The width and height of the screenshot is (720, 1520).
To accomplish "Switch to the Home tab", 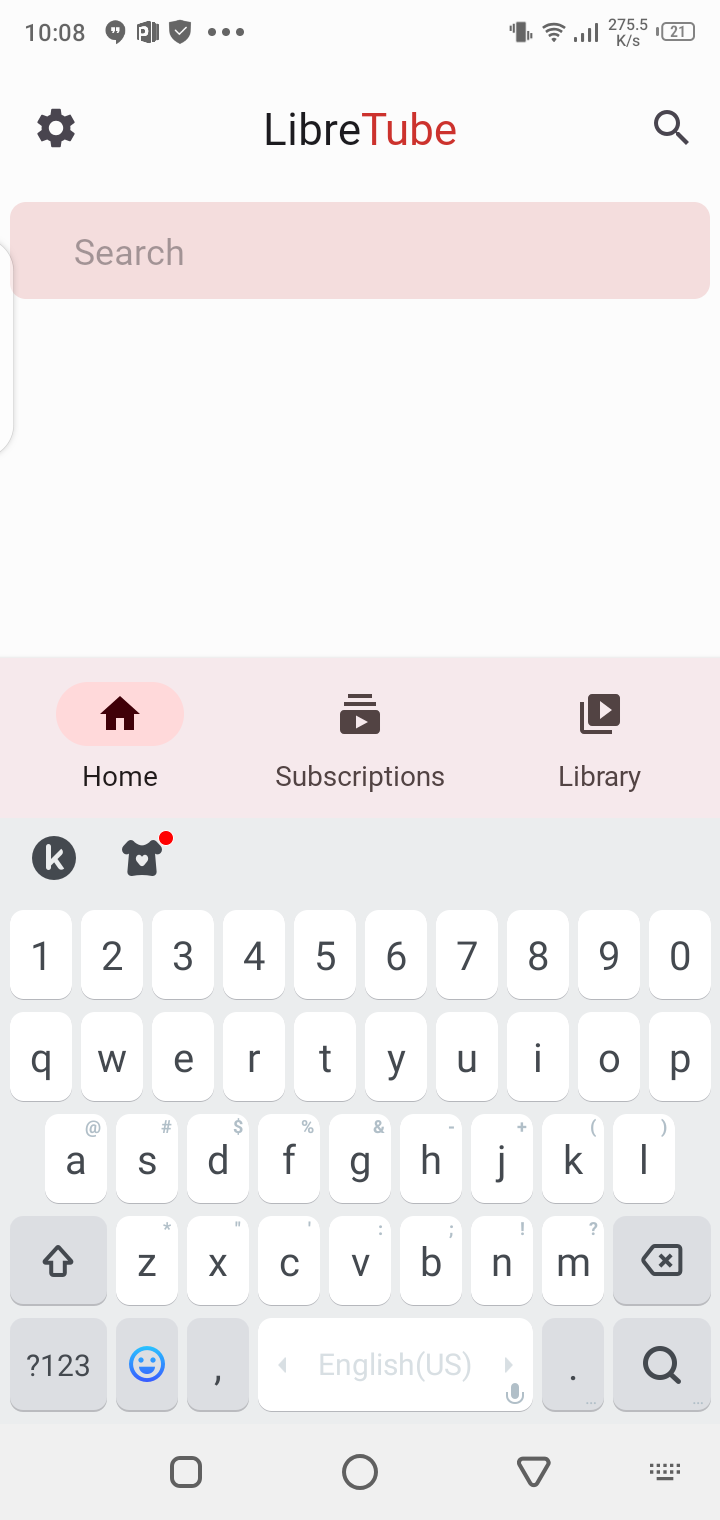I will [120, 736].
